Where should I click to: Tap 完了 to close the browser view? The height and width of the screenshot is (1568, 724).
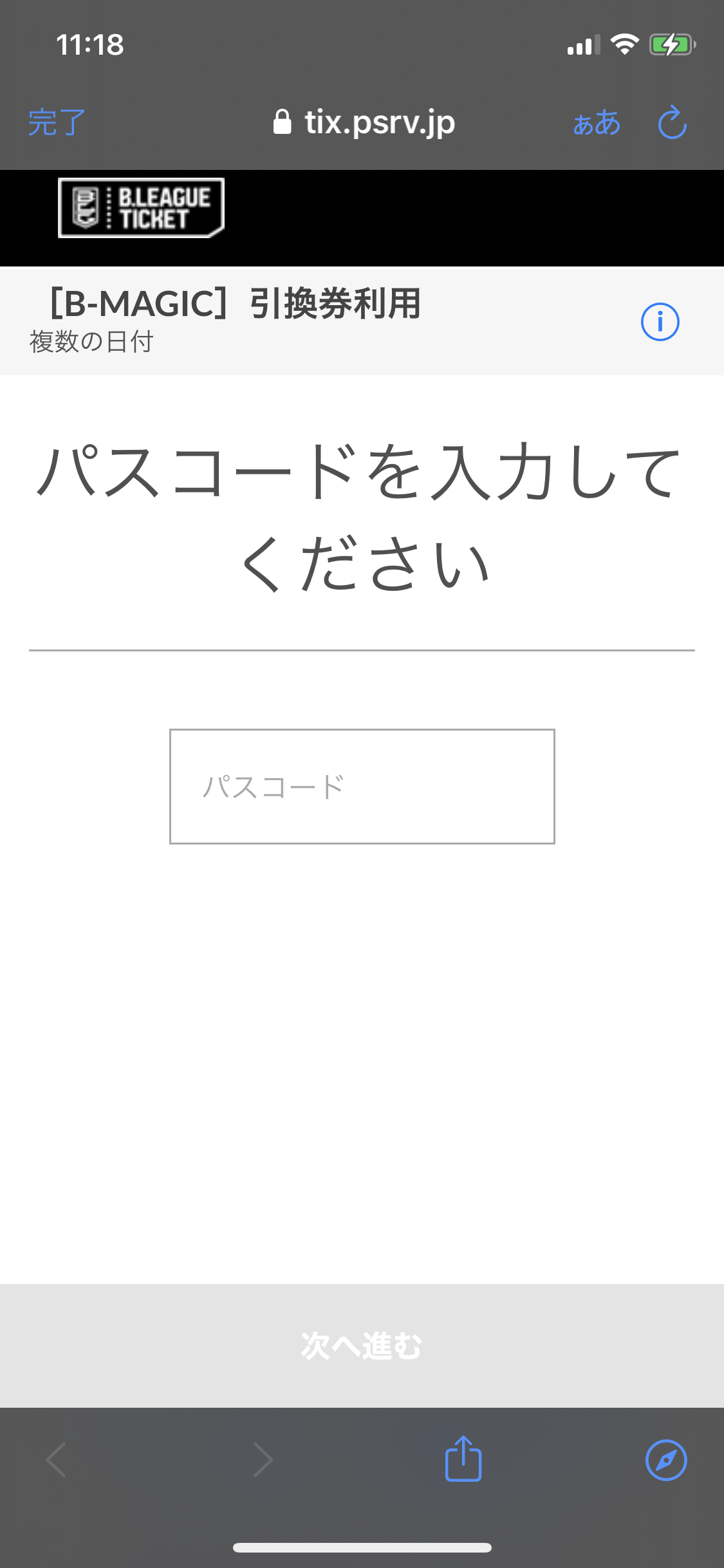[x=57, y=122]
